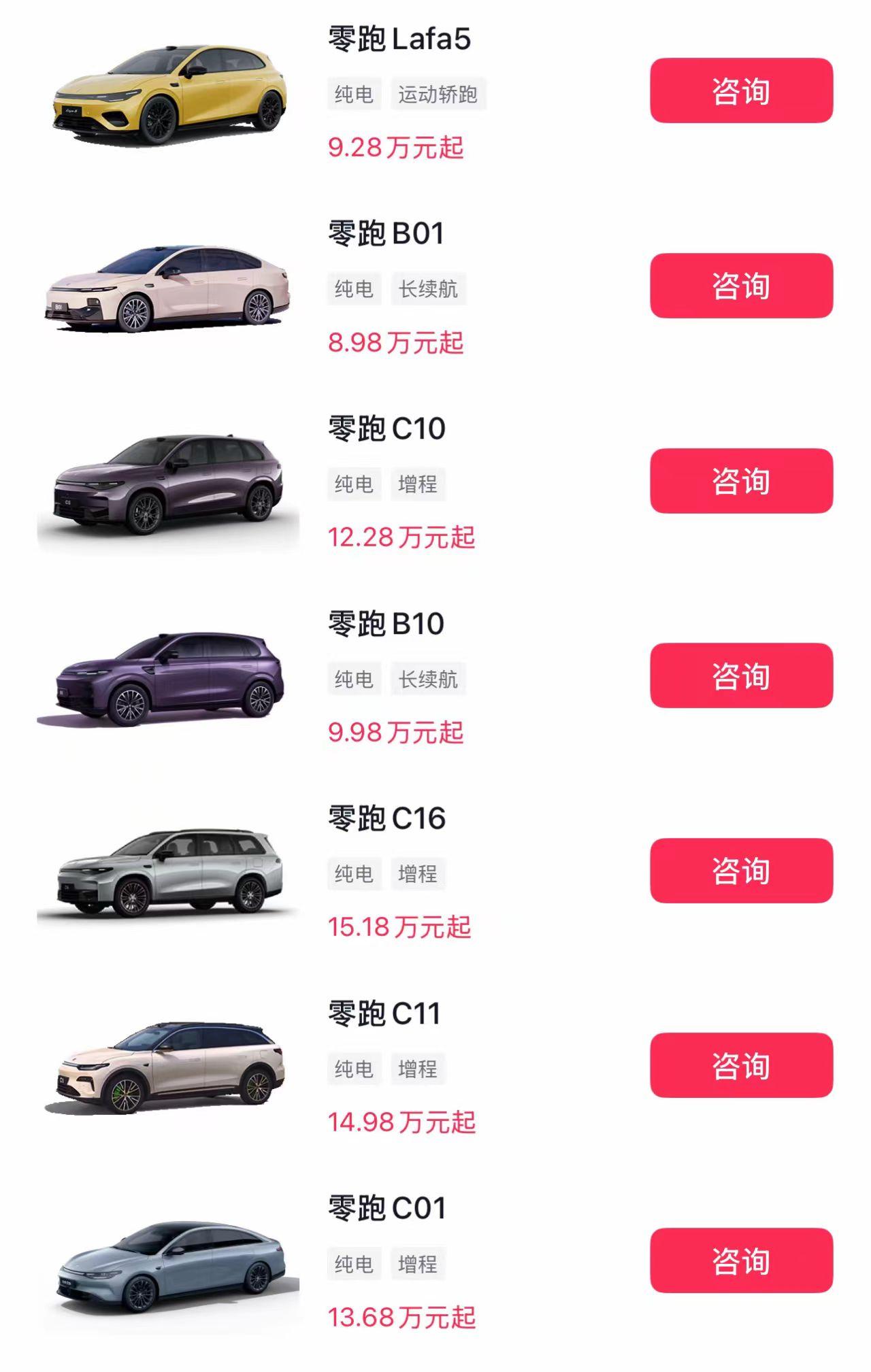Screen dimensions: 871x1372
Task: Click the 长续航 tag under 零跑 B10
Action: 430,679
